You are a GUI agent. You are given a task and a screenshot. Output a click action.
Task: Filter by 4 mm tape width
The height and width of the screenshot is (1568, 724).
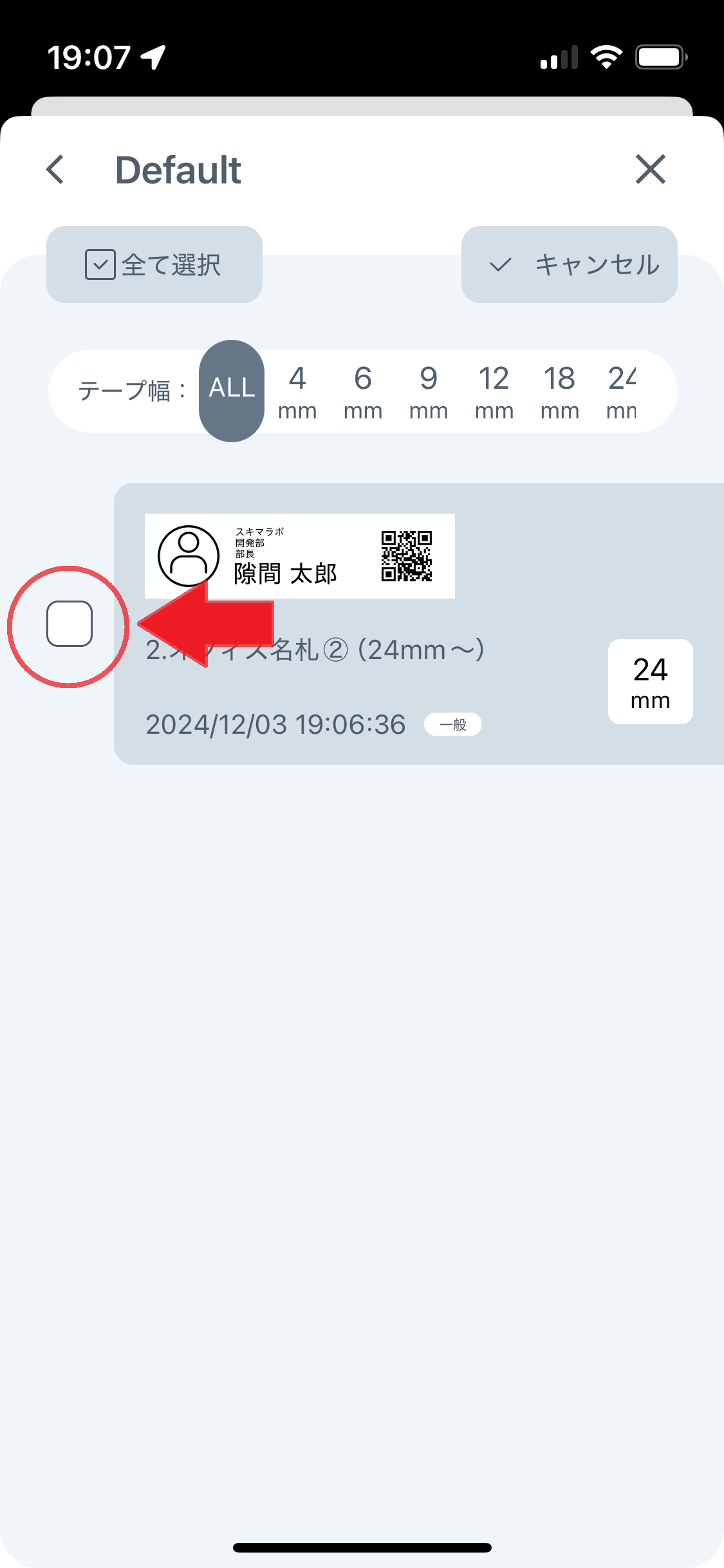tap(297, 391)
